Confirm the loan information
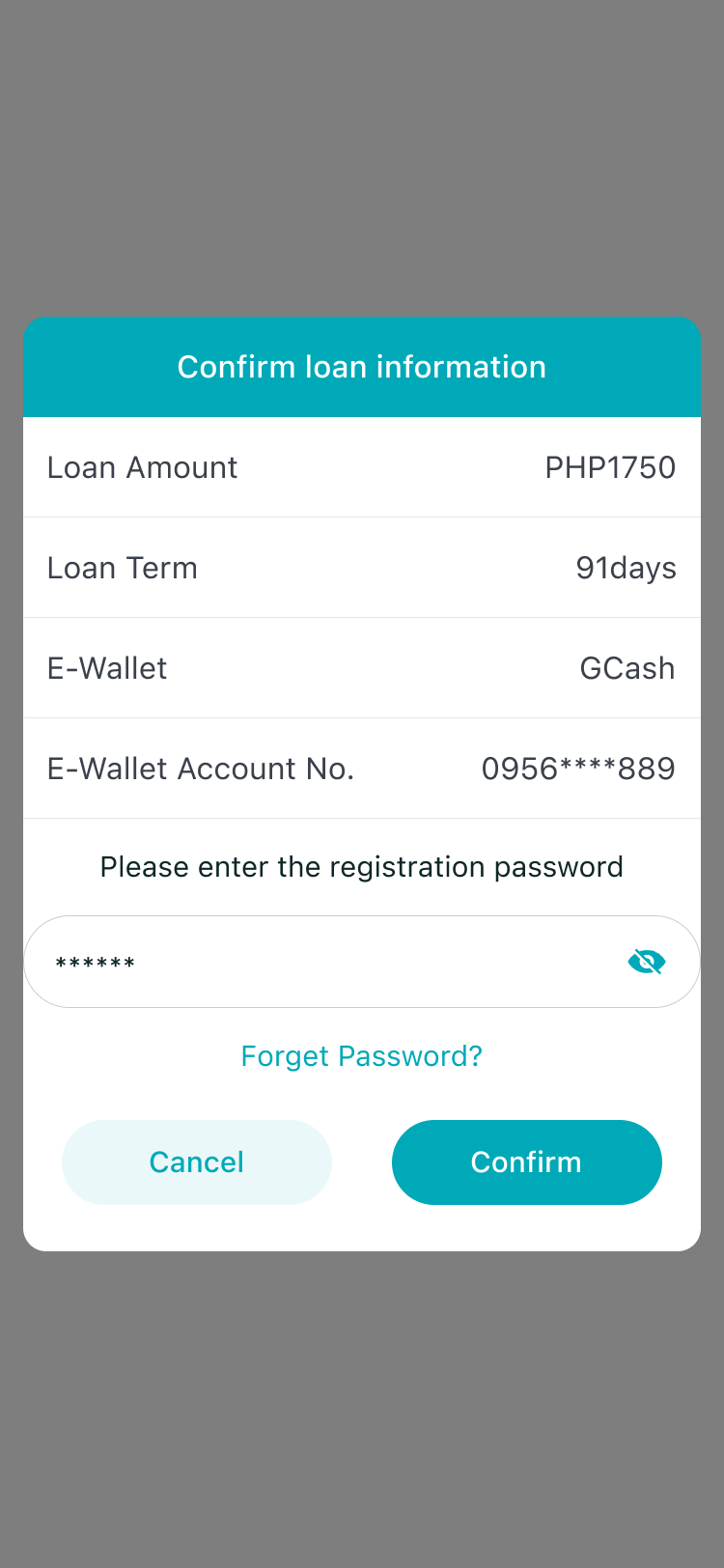Screen dimensions: 724x1568 point(526,1162)
